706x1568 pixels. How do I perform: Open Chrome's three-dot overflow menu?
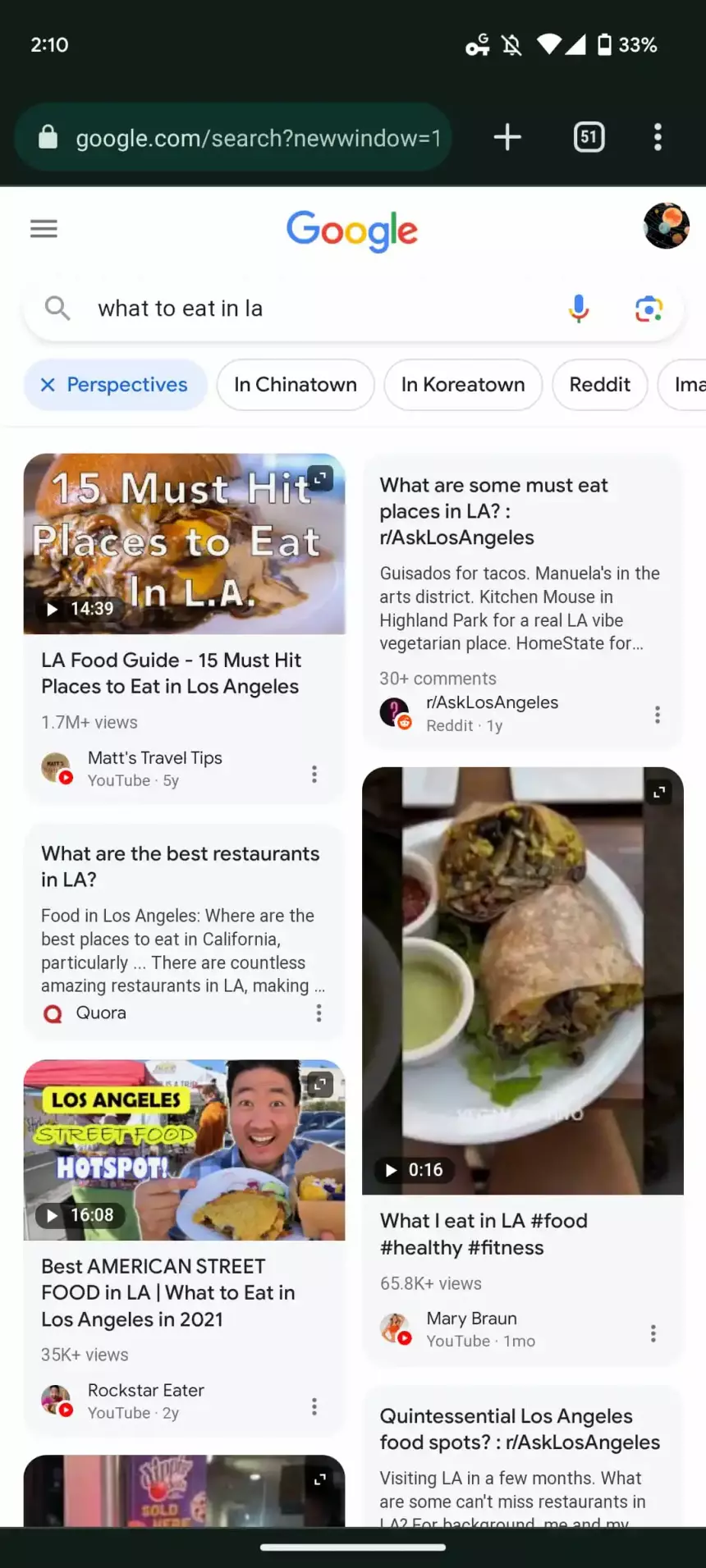(x=658, y=137)
